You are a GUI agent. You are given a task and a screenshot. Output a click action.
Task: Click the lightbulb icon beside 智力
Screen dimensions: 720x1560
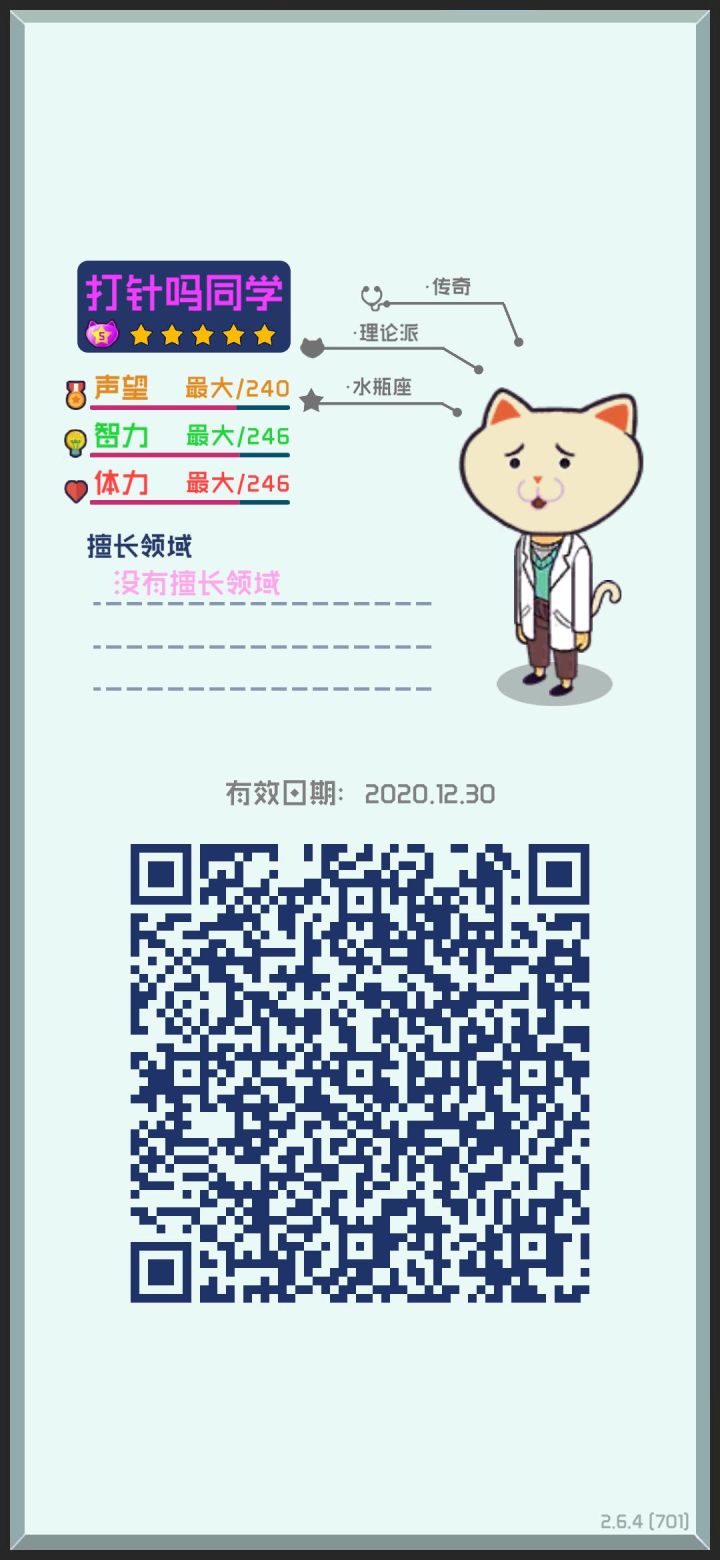tap(74, 440)
